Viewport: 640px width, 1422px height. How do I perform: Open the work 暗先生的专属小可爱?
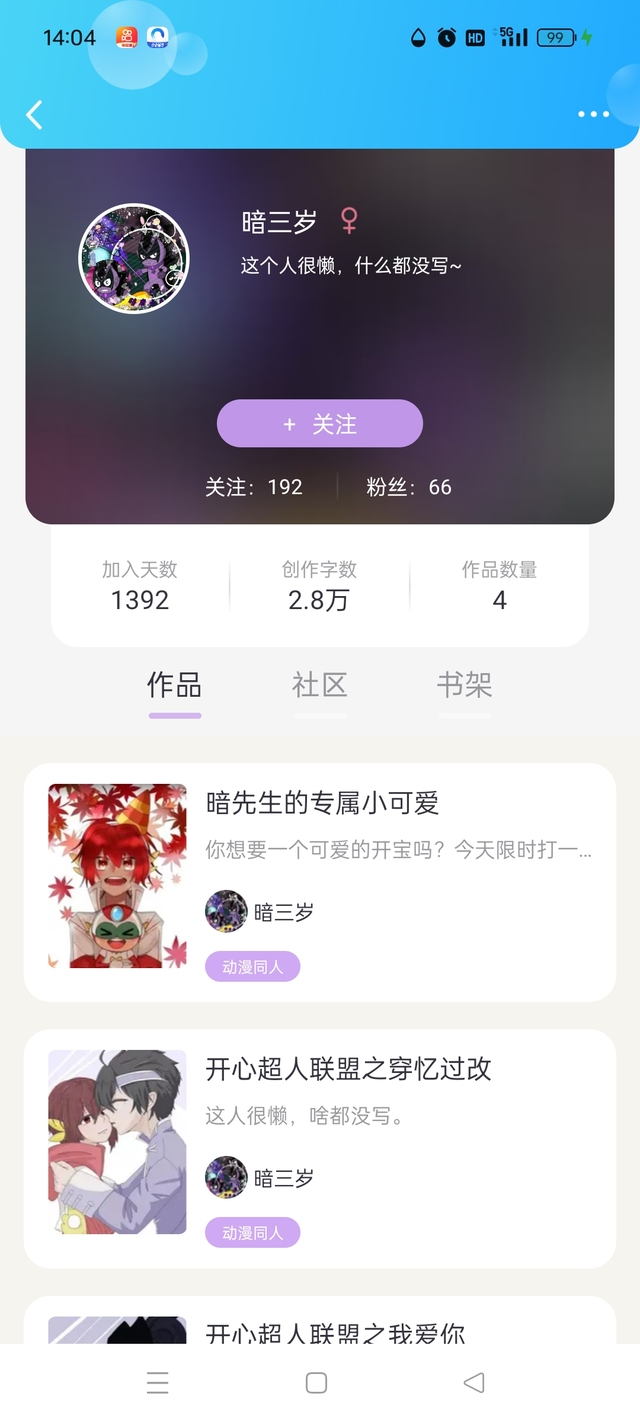tap(322, 802)
